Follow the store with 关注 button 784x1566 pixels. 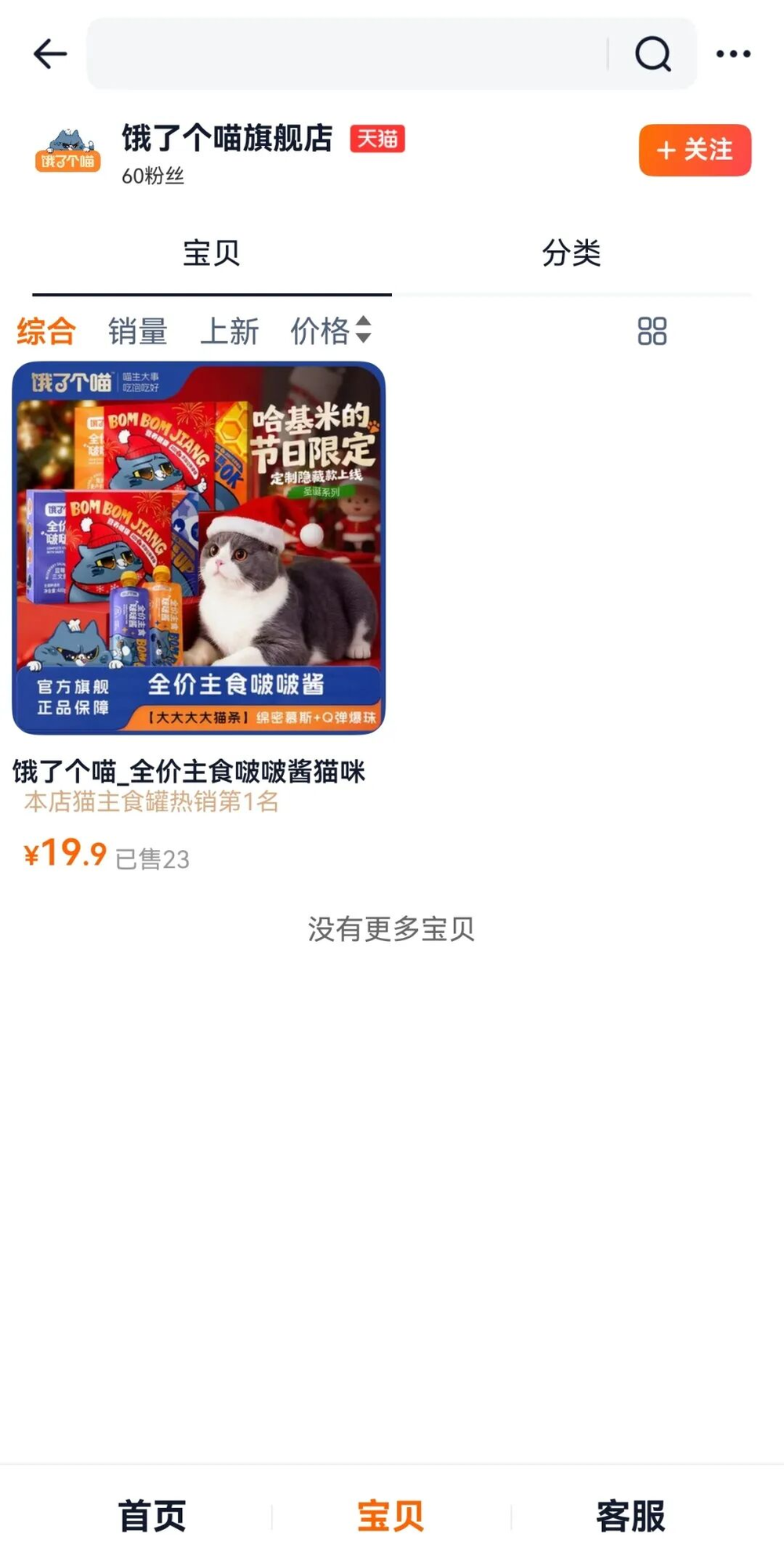(695, 150)
